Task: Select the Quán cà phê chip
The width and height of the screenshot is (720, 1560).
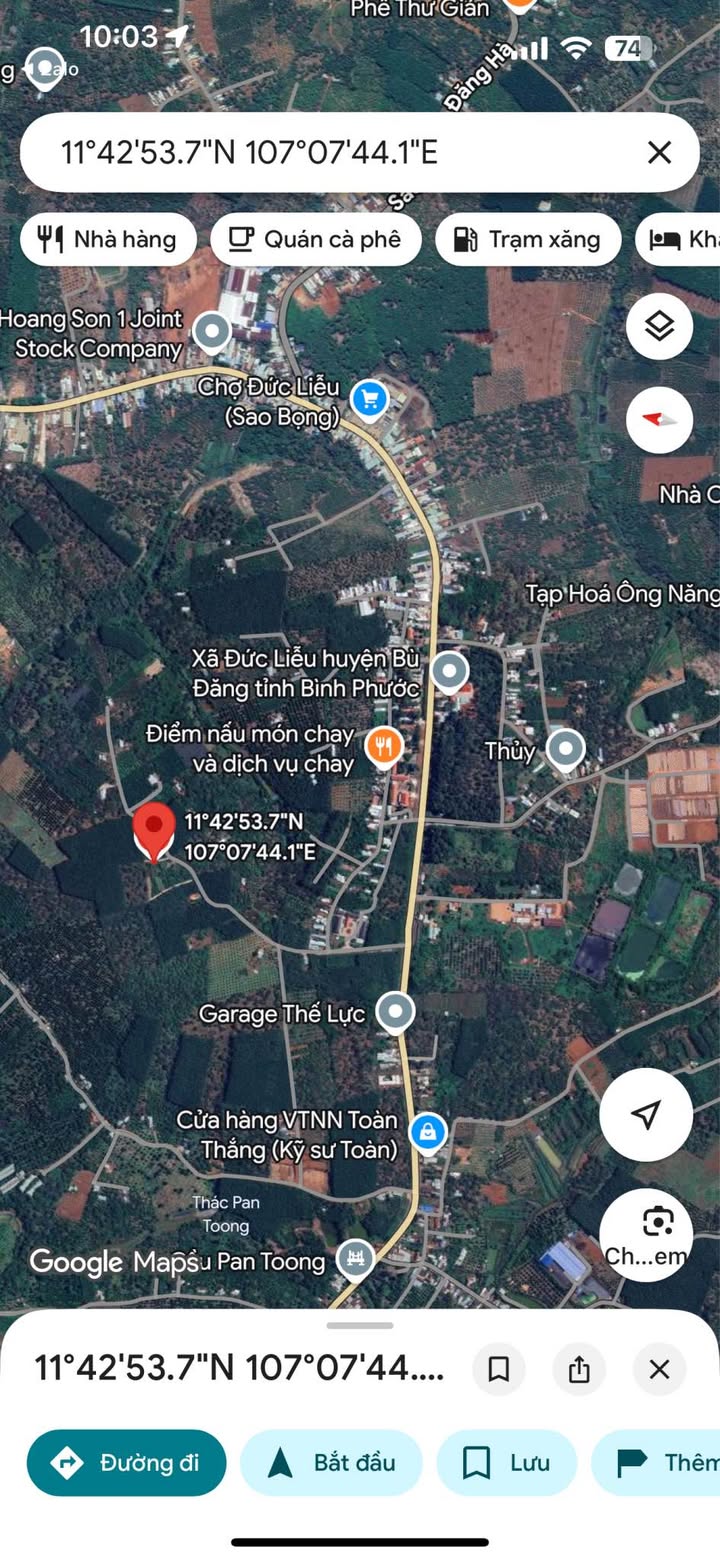Action: (315, 240)
